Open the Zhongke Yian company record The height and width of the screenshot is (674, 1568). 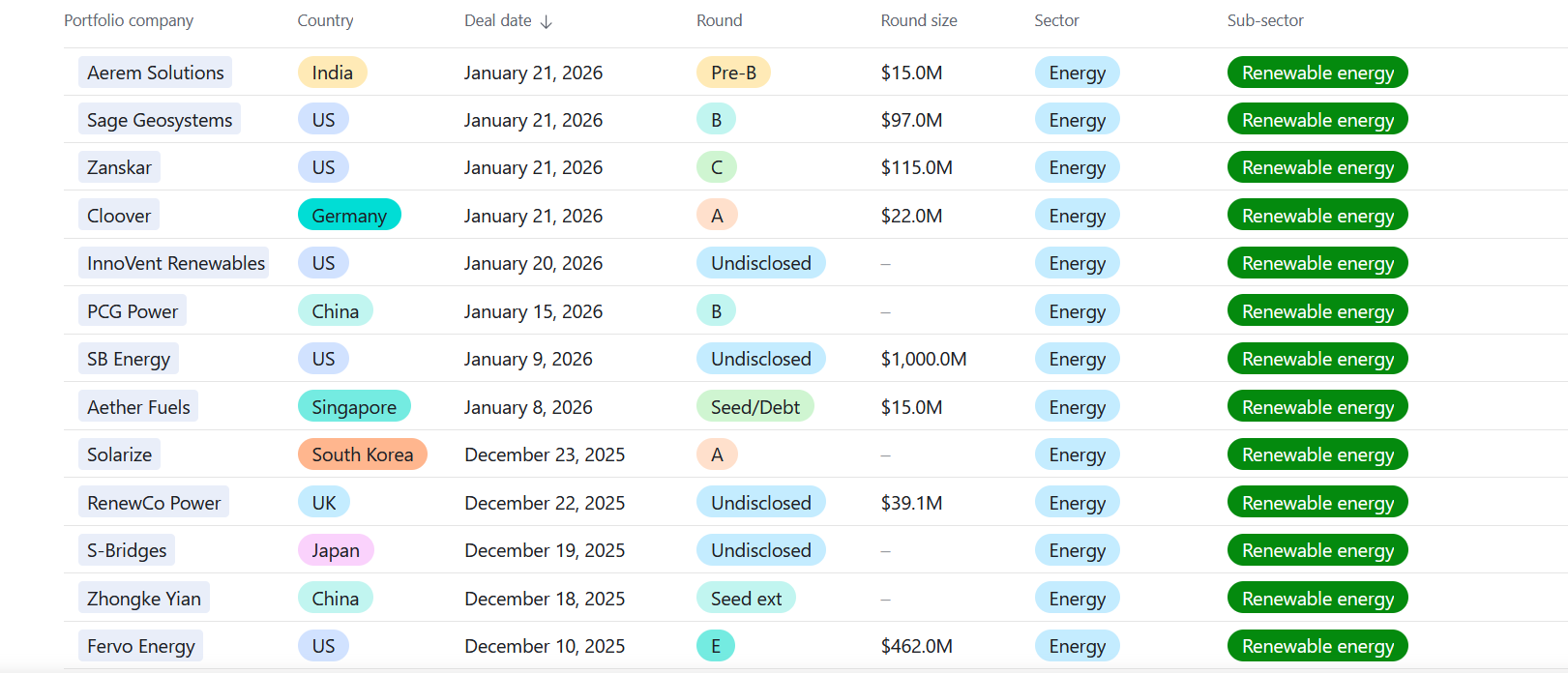click(x=144, y=599)
